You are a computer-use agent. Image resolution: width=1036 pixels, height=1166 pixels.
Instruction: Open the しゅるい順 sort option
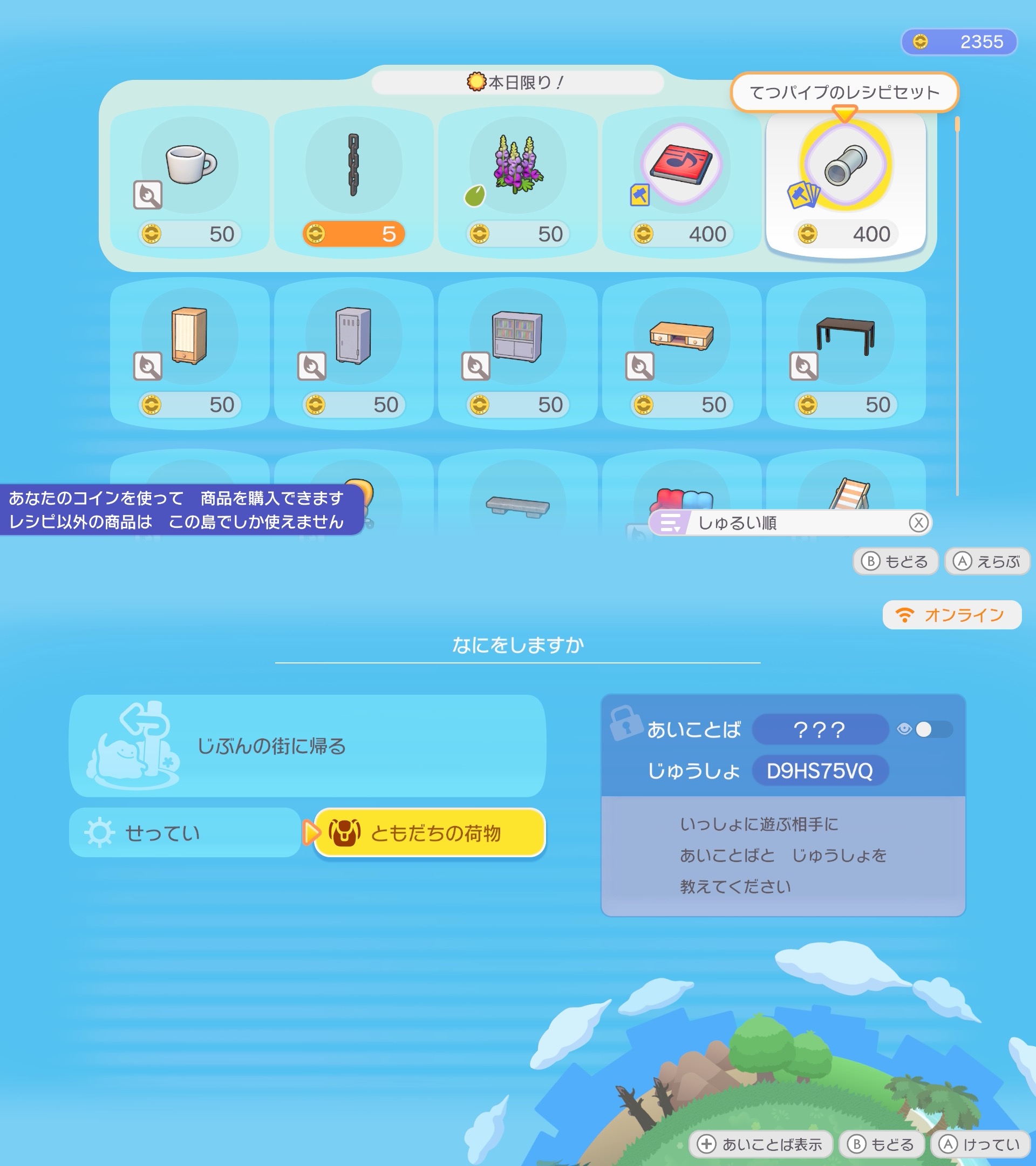[x=790, y=523]
